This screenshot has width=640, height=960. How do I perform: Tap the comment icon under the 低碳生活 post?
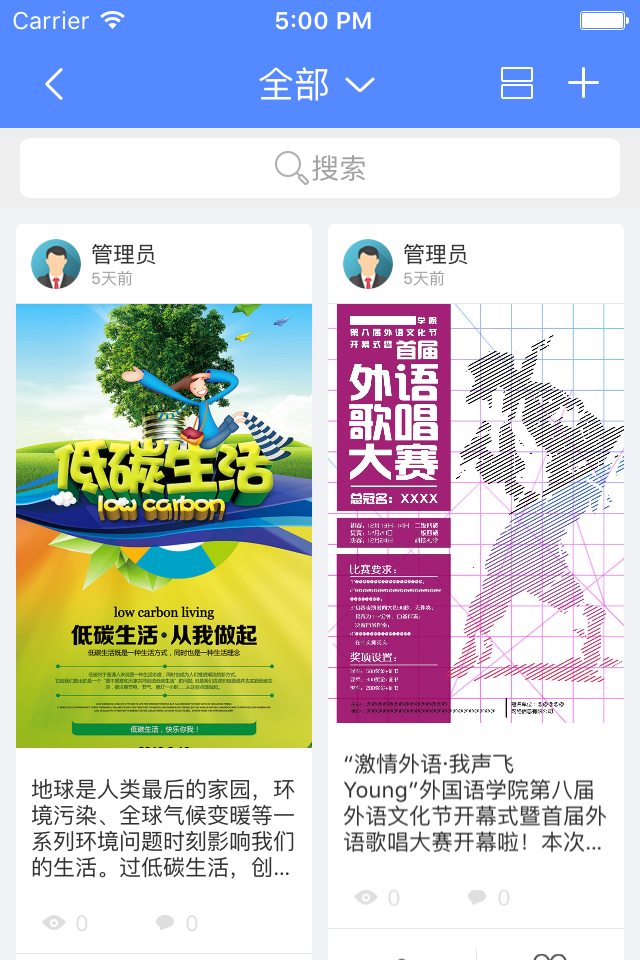tap(165, 922)
